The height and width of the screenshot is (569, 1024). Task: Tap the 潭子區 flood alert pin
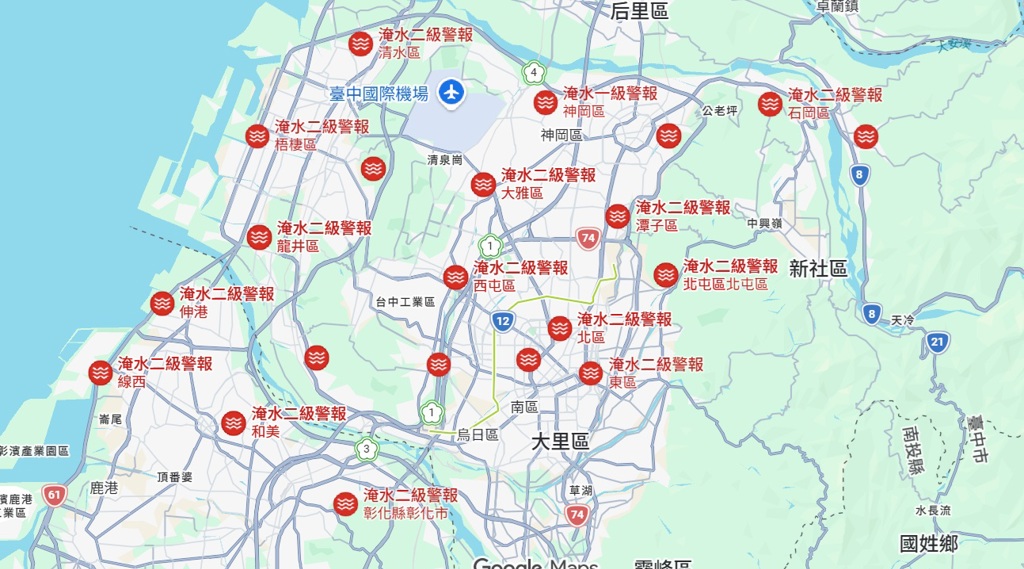[x=618, y=216]
